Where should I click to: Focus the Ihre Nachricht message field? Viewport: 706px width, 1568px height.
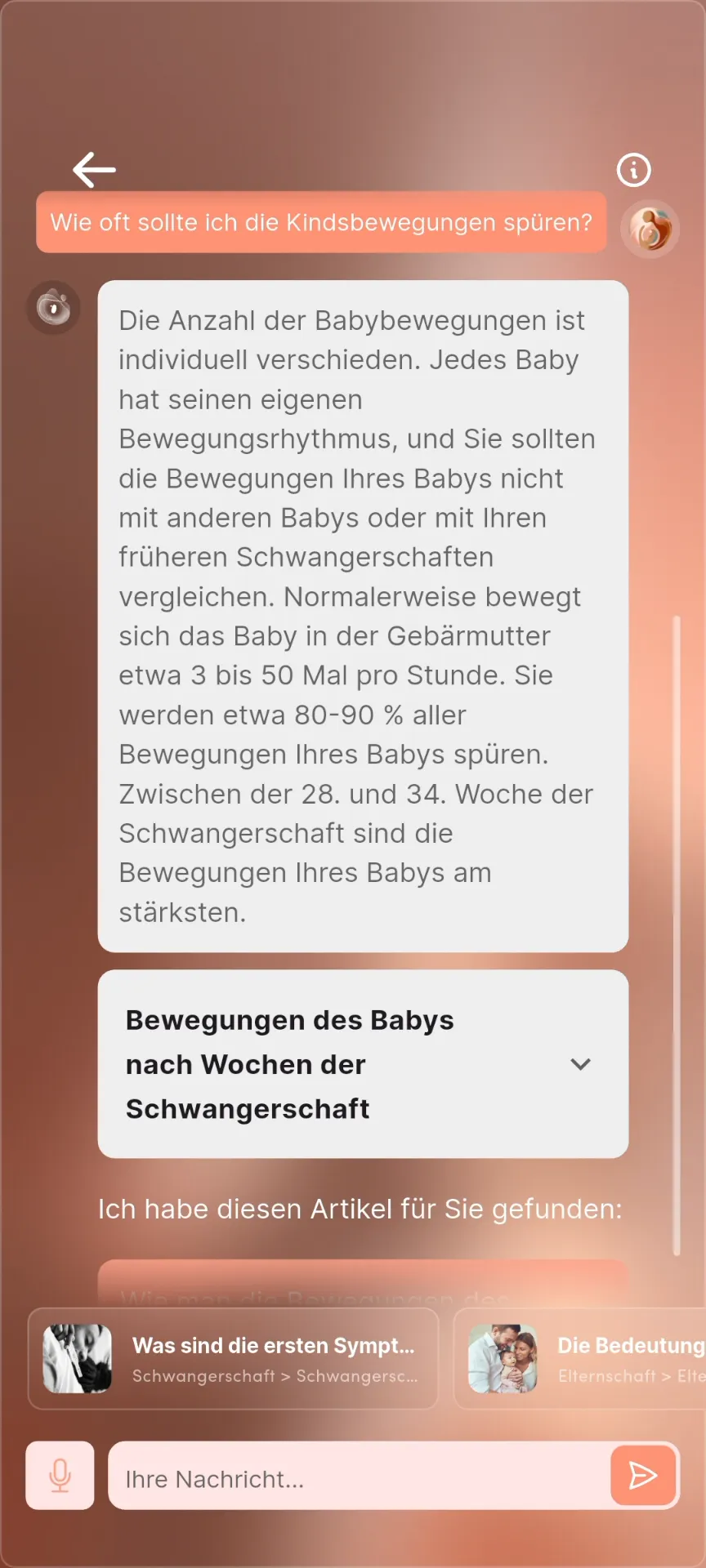click(360, 1478)
